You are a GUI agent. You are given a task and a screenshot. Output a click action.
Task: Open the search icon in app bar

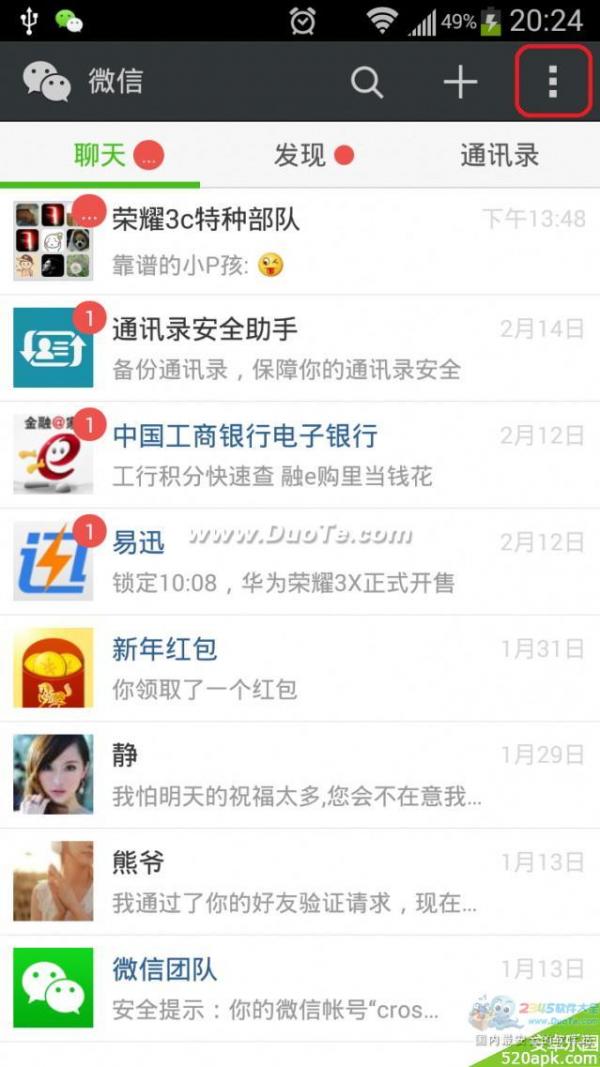pyautogui.click(x=367, y=82)
